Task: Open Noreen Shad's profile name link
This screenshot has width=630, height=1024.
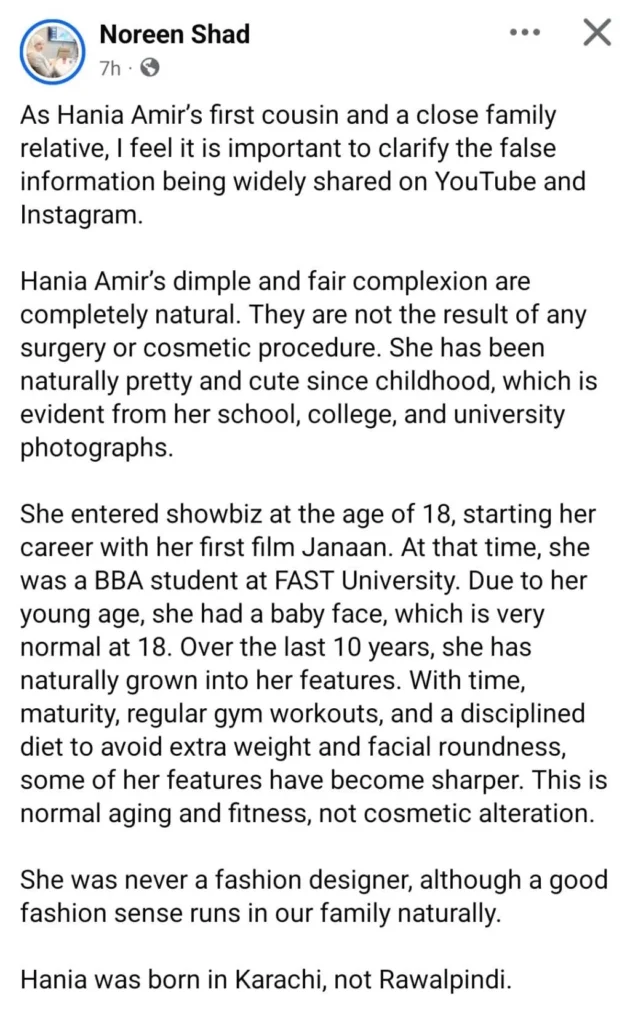Action: [x=175, y=34]
